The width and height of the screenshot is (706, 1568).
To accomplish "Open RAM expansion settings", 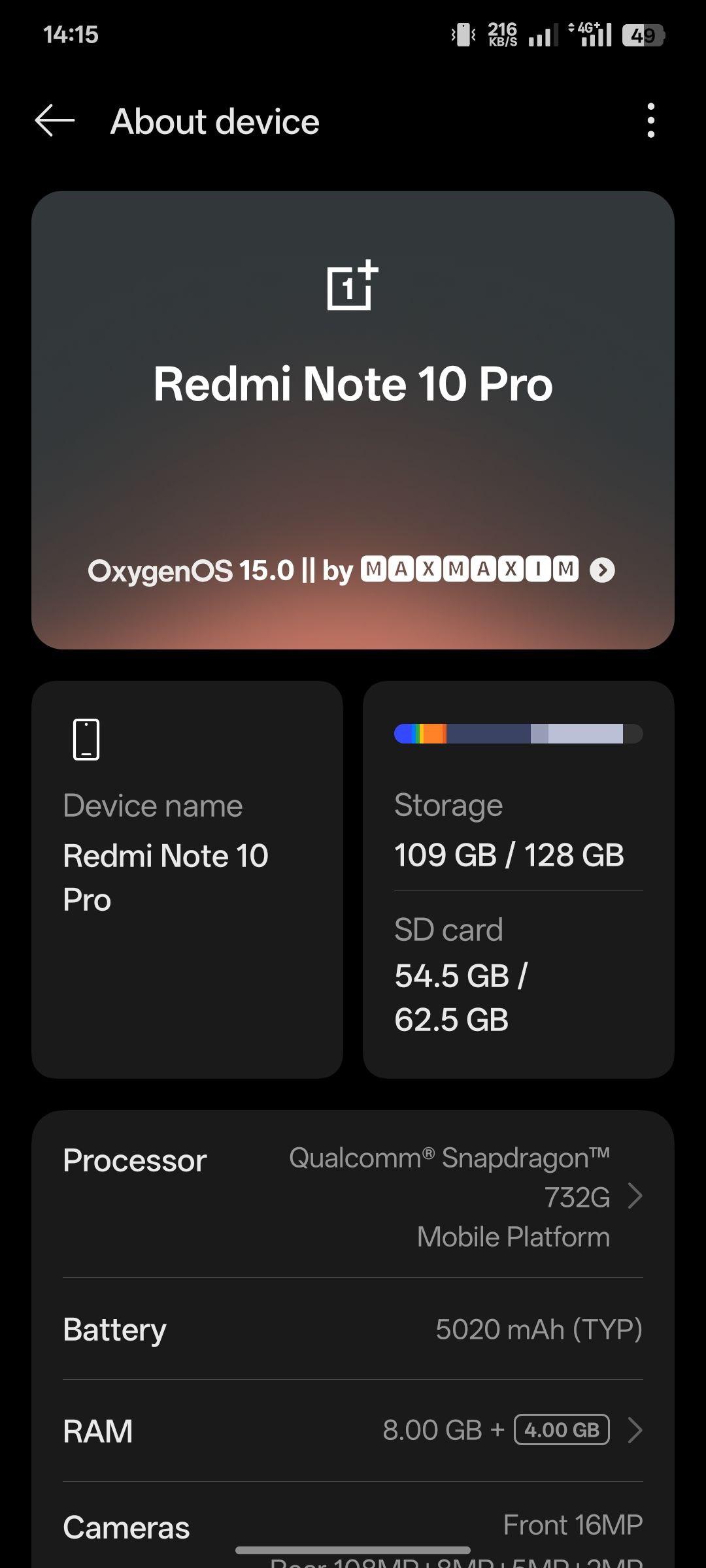I will 353,1430.
